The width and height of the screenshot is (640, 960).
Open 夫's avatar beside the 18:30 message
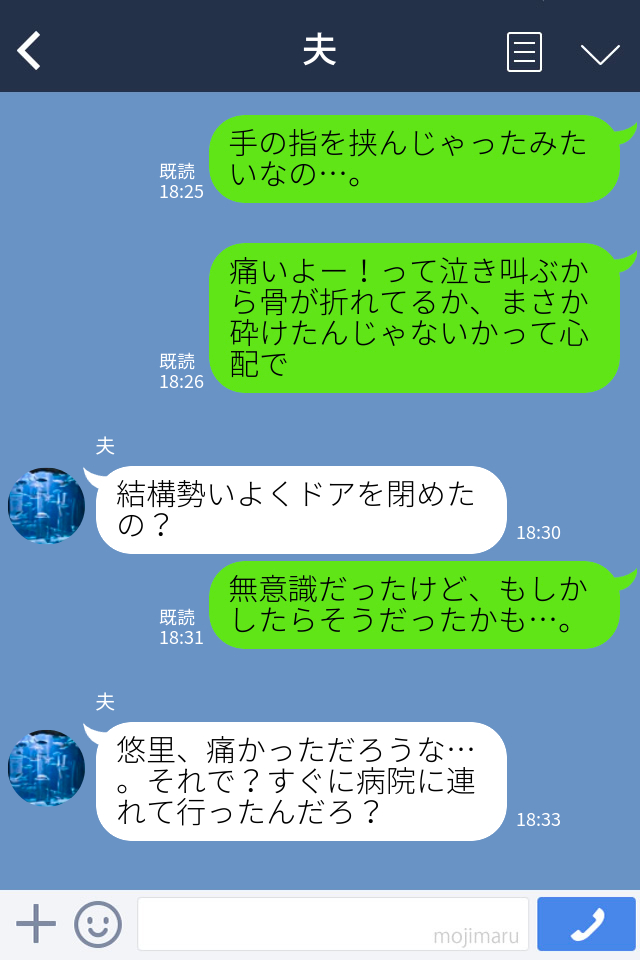tap(46, 506)
